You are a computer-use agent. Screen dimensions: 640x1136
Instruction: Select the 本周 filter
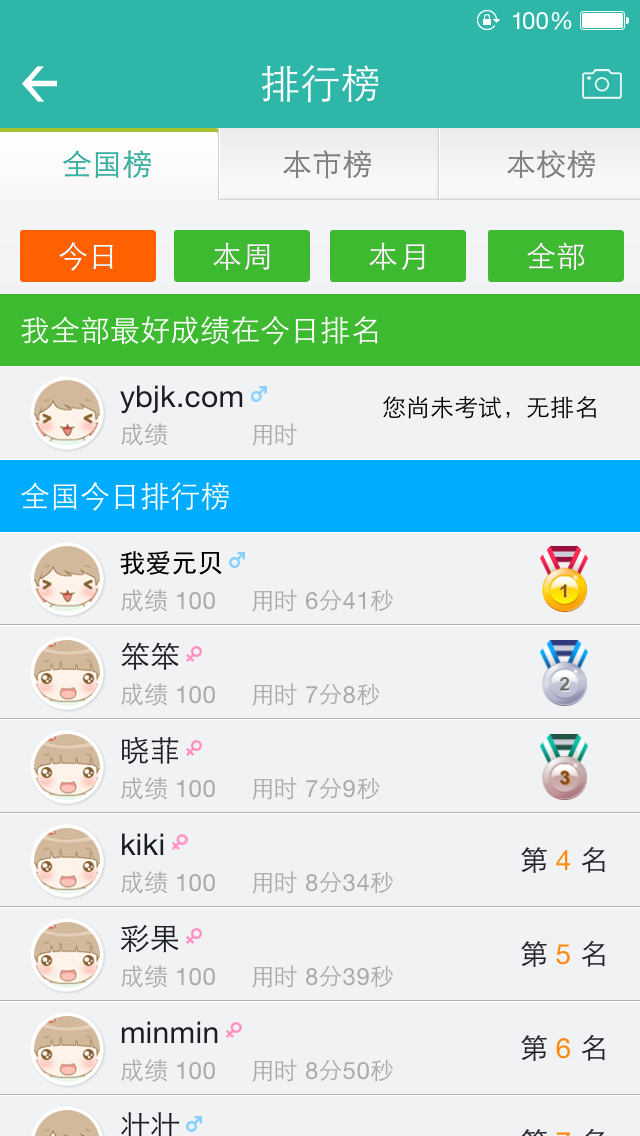coord(242,257)
